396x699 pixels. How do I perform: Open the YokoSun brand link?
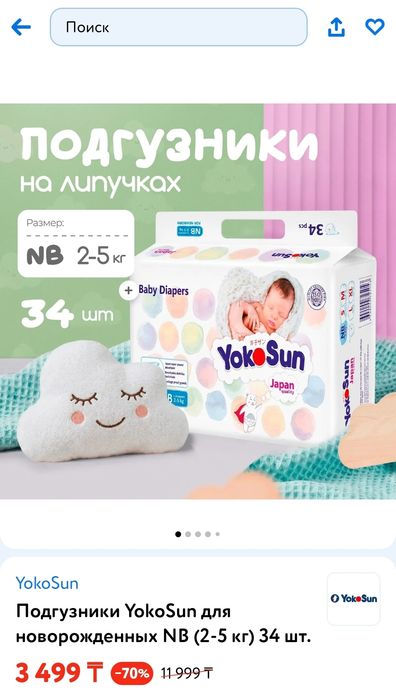(x=47, y=583)
